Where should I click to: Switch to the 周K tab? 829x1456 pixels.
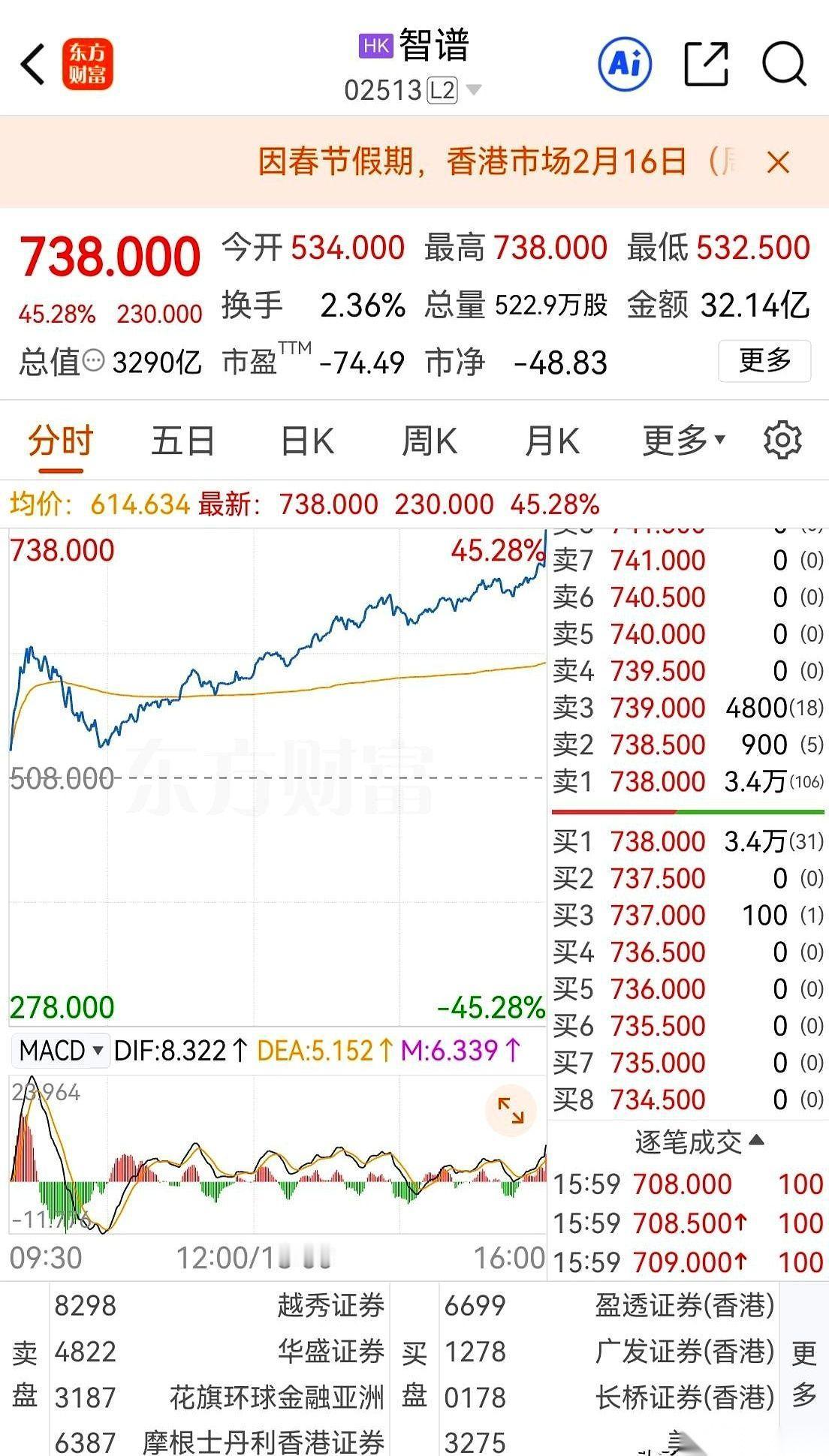click(x=428, y=441)
